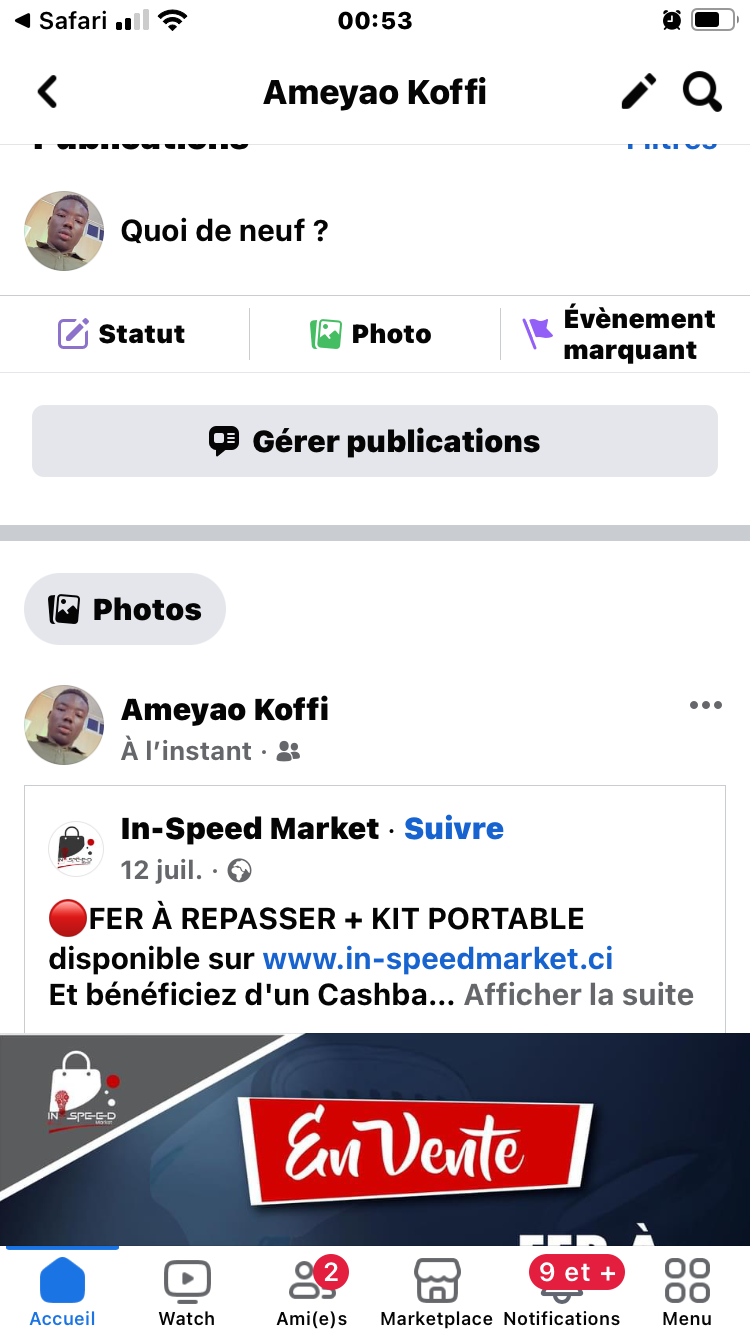This screenshot has height=1334, width=750.
Task: Select the Photos chip
Action: tap(125, 609)
